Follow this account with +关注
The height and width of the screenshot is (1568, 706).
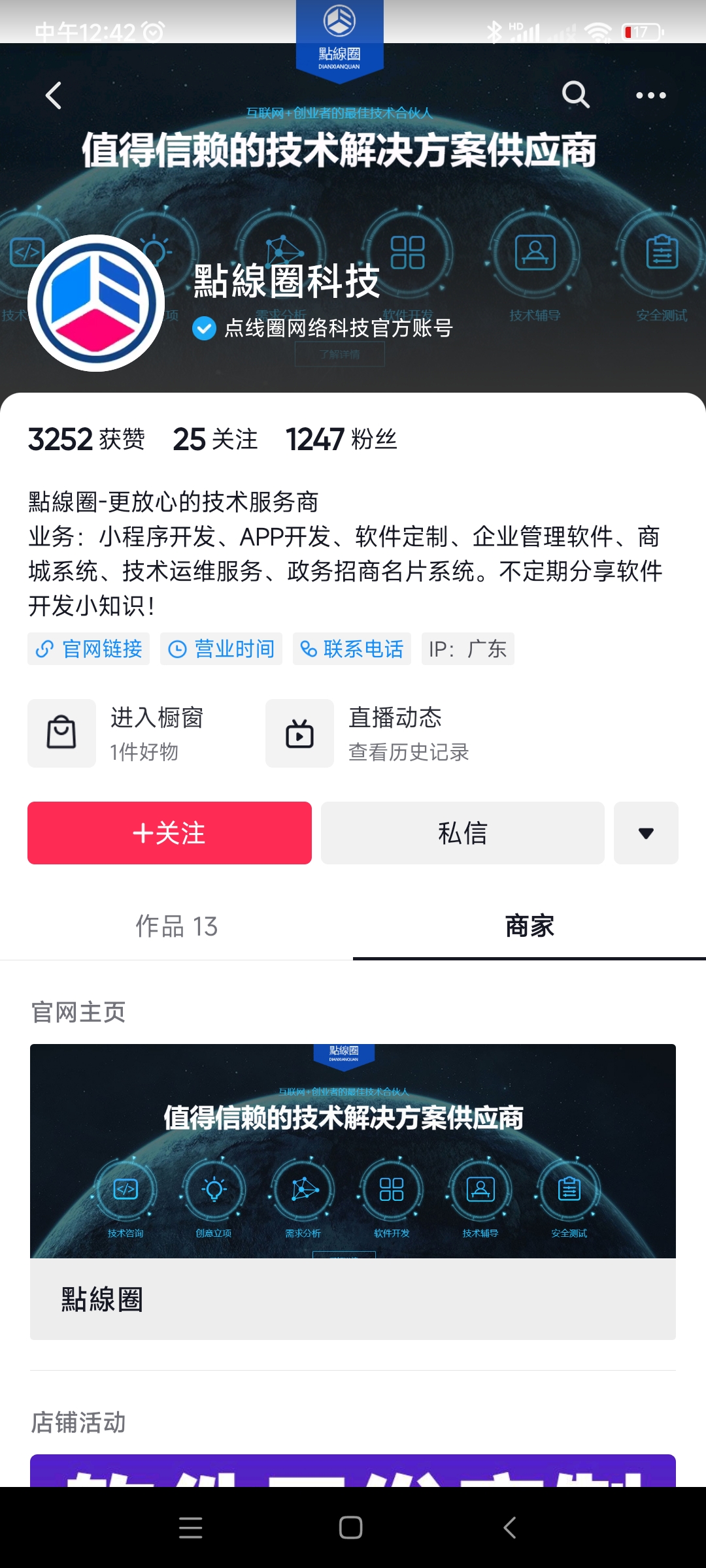pyautogui.click(x=169, y=833)
